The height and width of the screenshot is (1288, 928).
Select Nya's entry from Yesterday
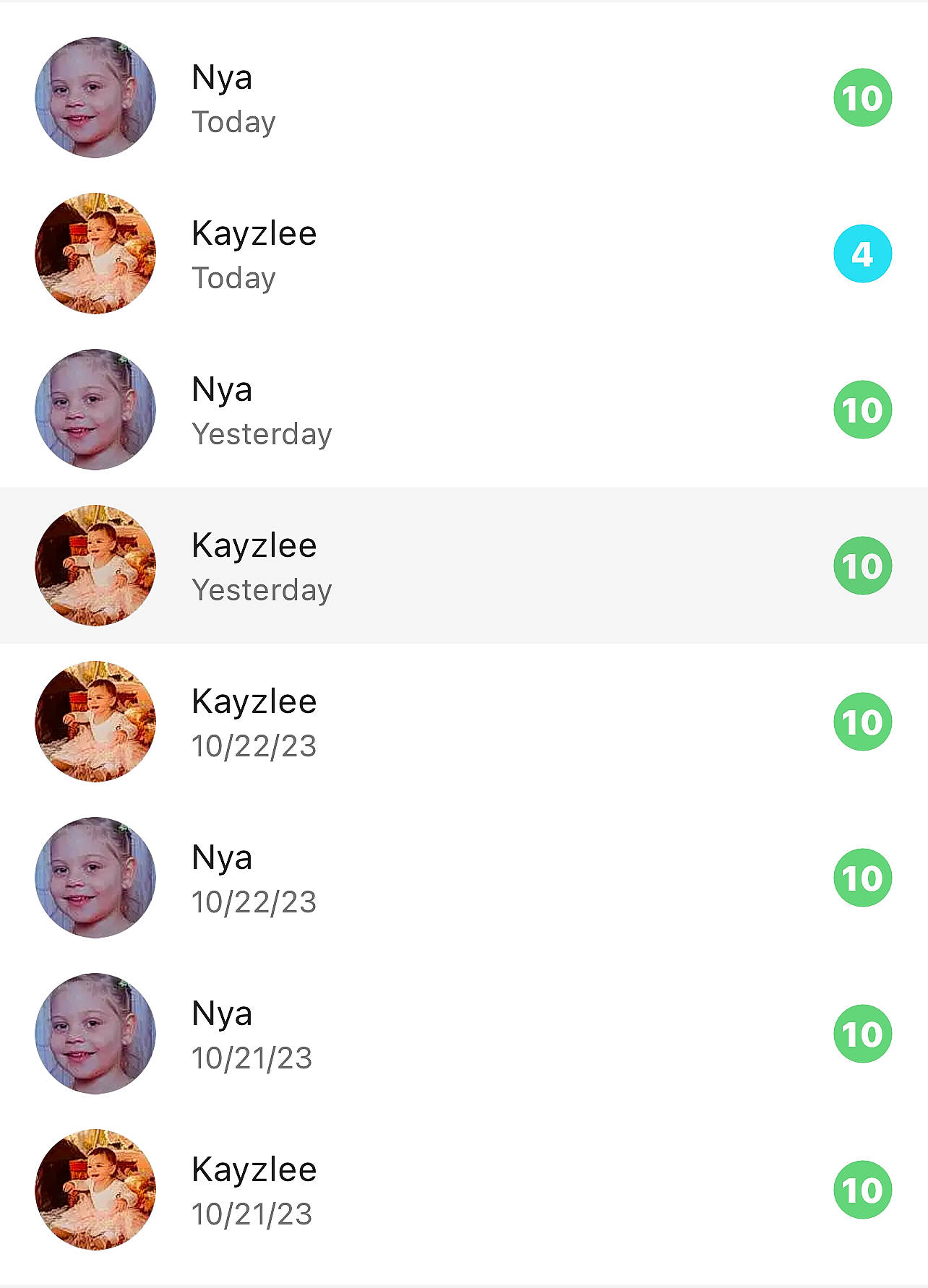click(x=463, y=410)
